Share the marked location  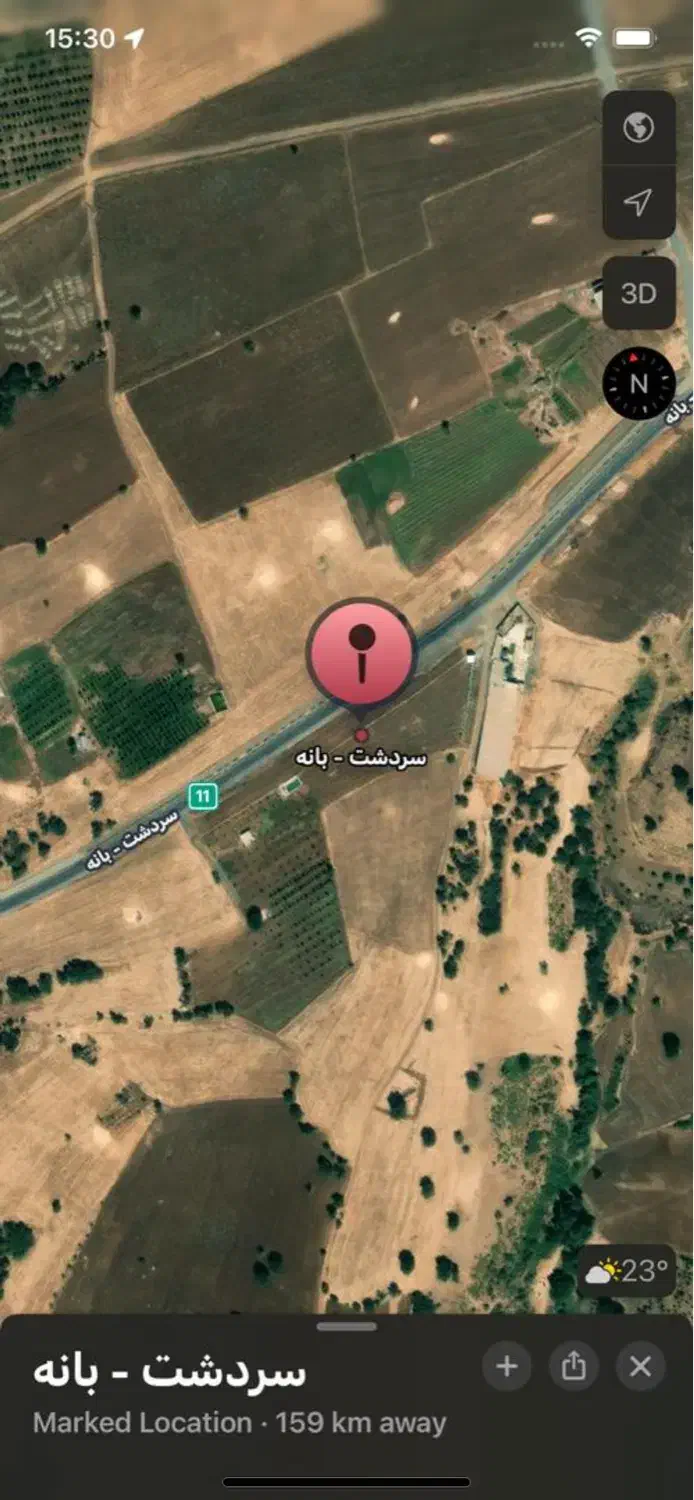pyautogui.click(x=574, y=1366)
